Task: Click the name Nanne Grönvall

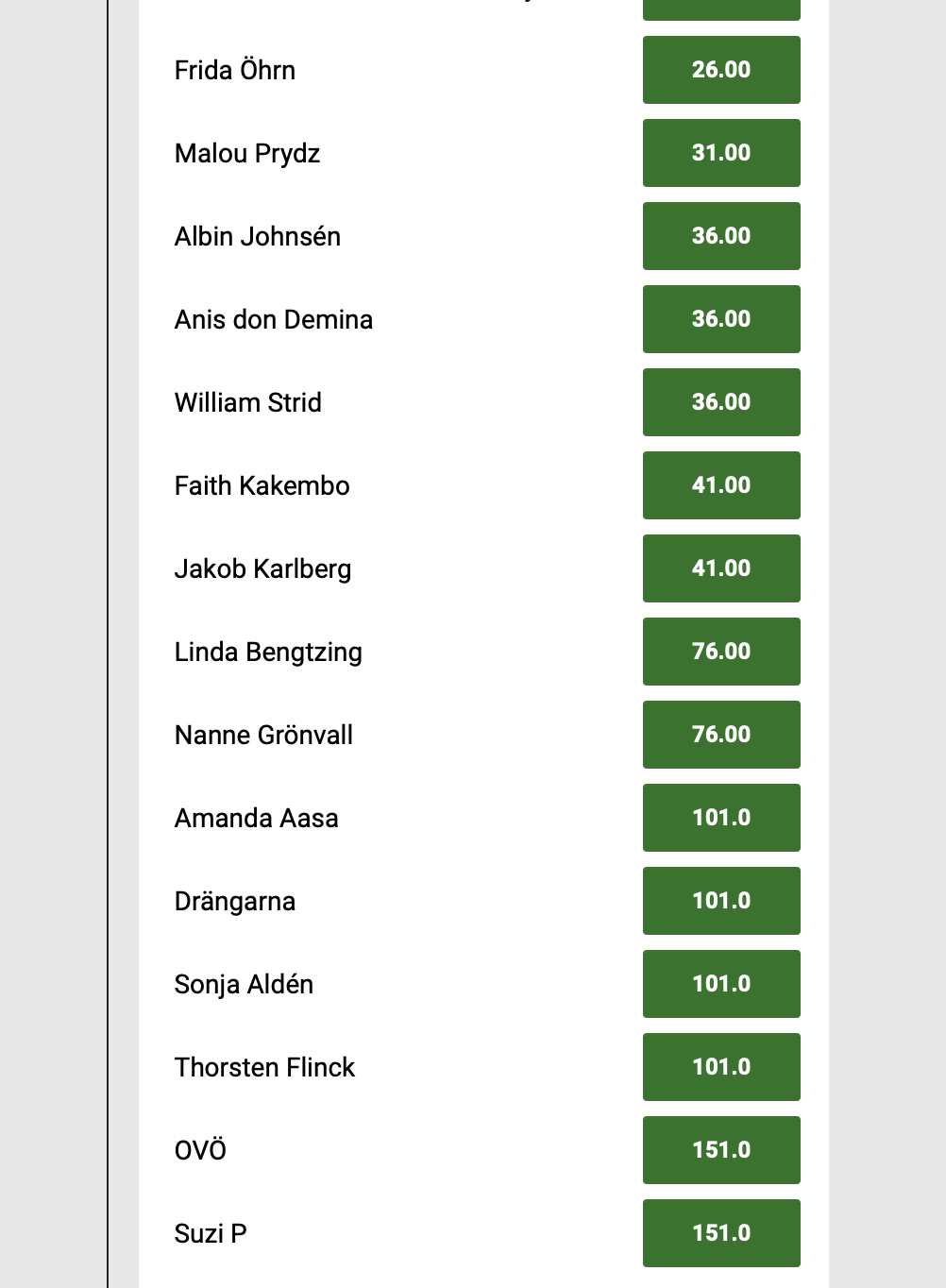Action: pyautogui.click(x=263, y=734)
